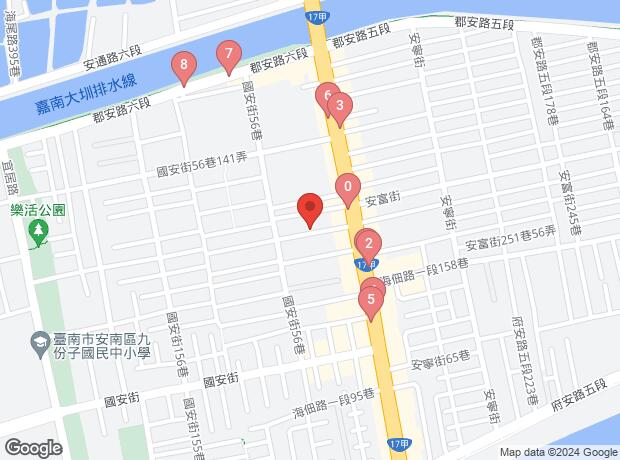Tap map marker number 2
The height and width of the screenshot is (460, 620).
click(x=369, y=244)
